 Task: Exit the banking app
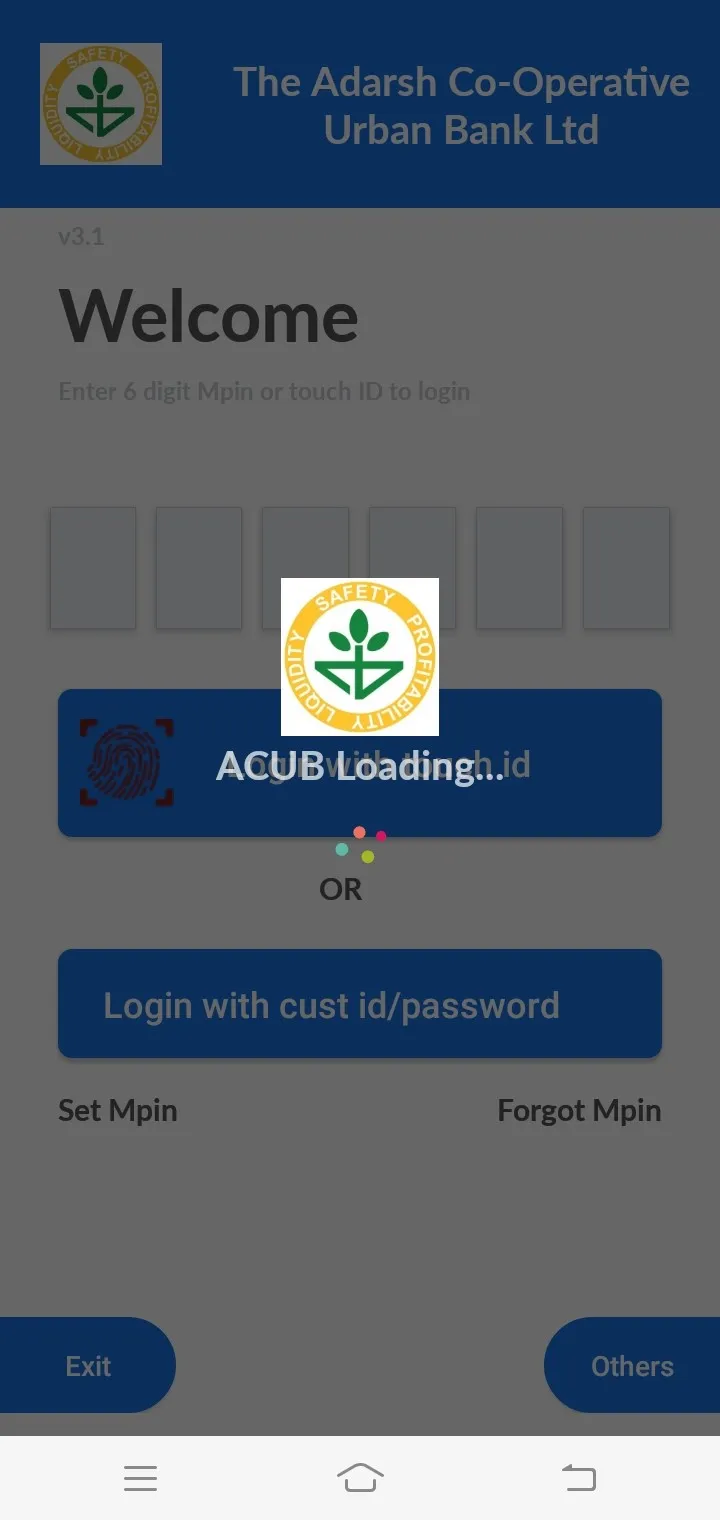point(88,1366)
